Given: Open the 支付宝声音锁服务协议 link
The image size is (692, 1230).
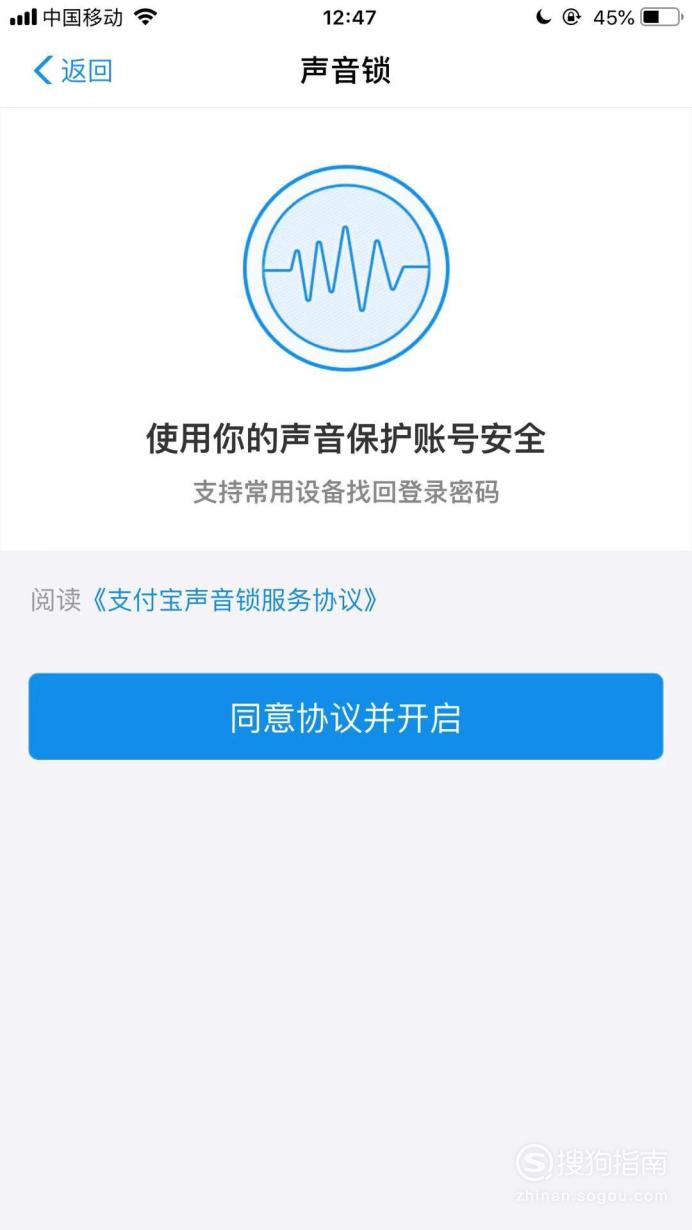Looking at the screenshot, I should pos(234,601).
